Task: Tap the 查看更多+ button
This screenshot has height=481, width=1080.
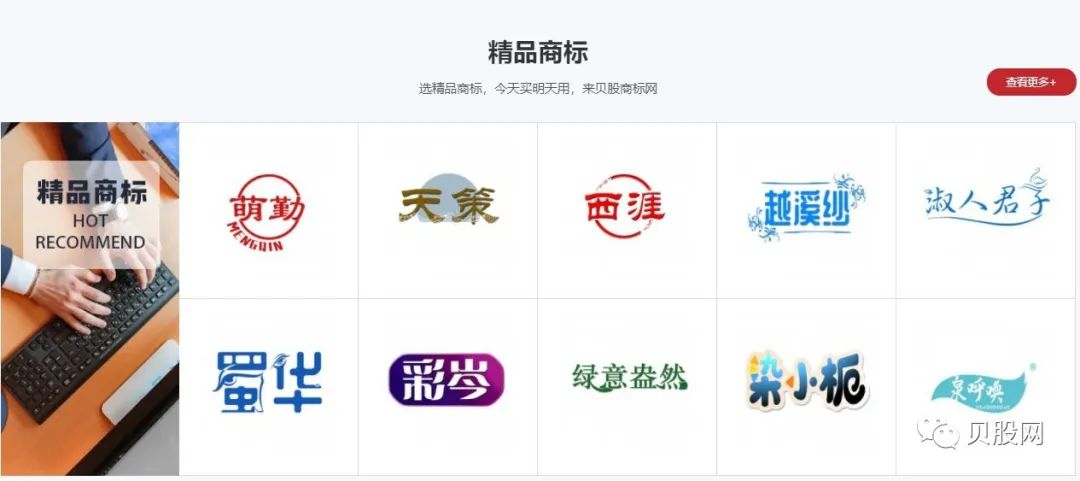Action: click(x=1031, y=82)
